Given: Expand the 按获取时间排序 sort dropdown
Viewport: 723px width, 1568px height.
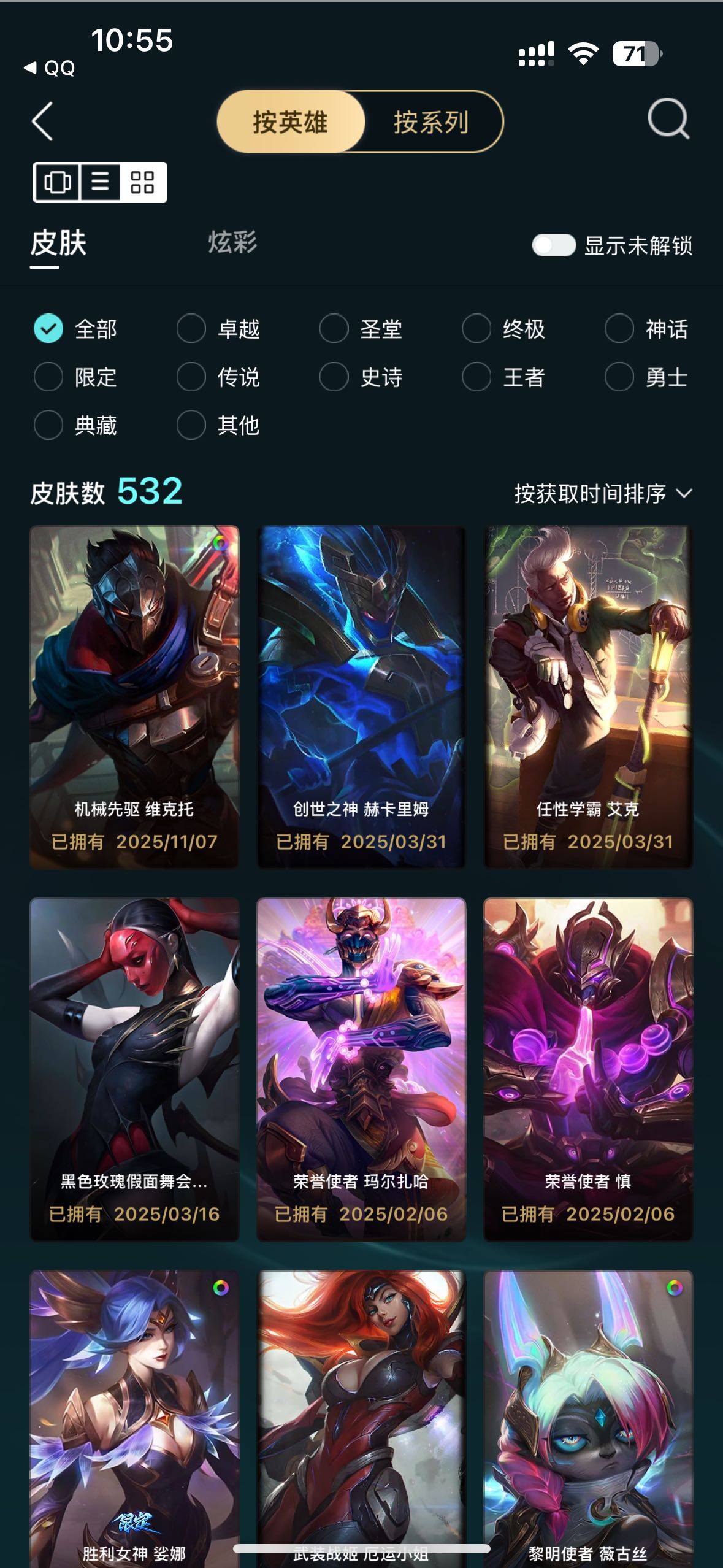Looking at the screenshot, I should pyautogui.click(x=603, y=493).
